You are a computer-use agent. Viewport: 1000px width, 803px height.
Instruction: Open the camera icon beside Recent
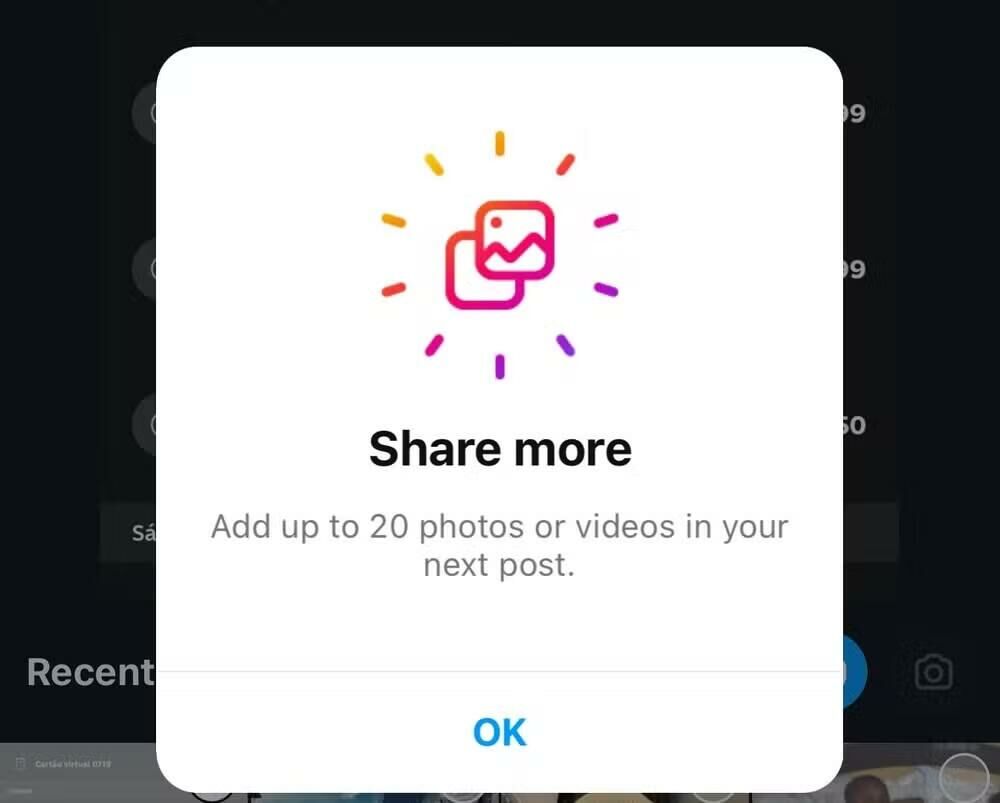coord(933,672)
